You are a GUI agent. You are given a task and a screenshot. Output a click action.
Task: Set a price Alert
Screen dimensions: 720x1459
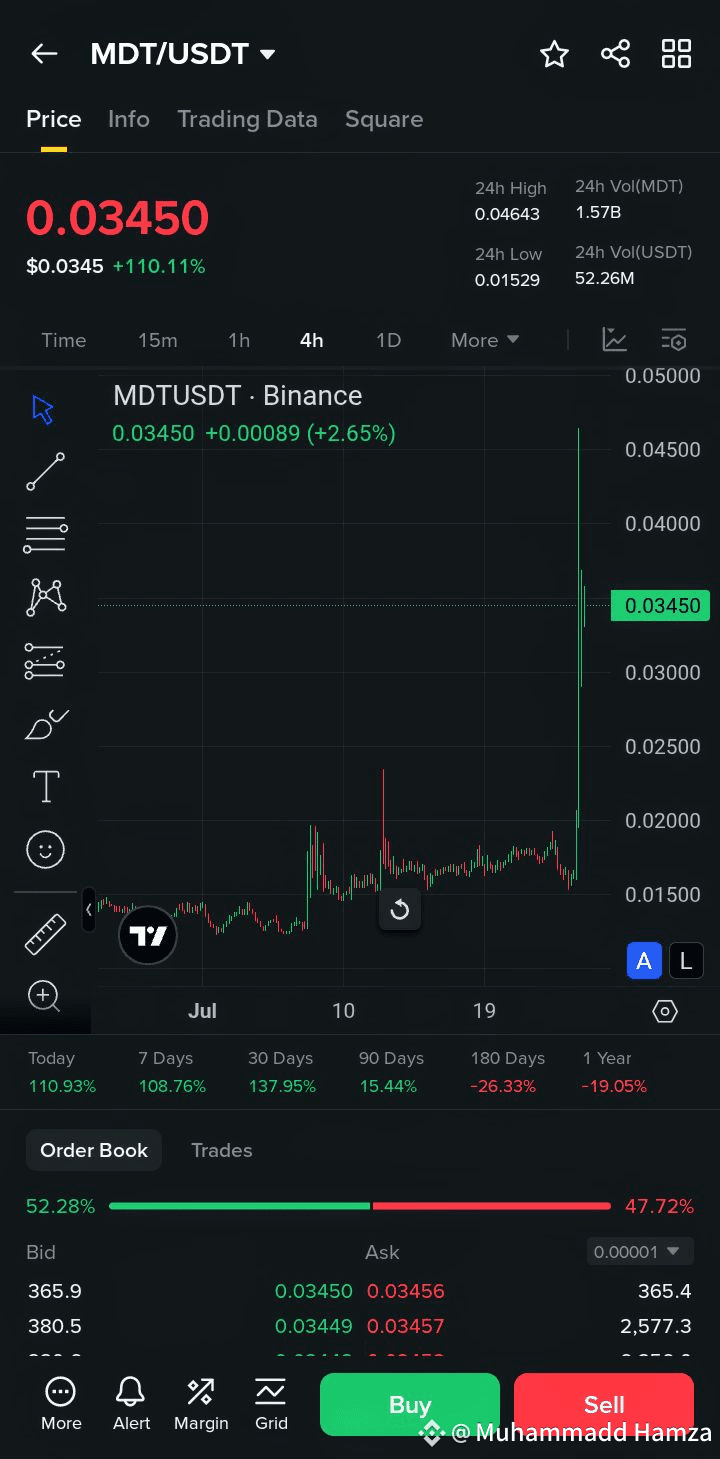pos(131,1403)
